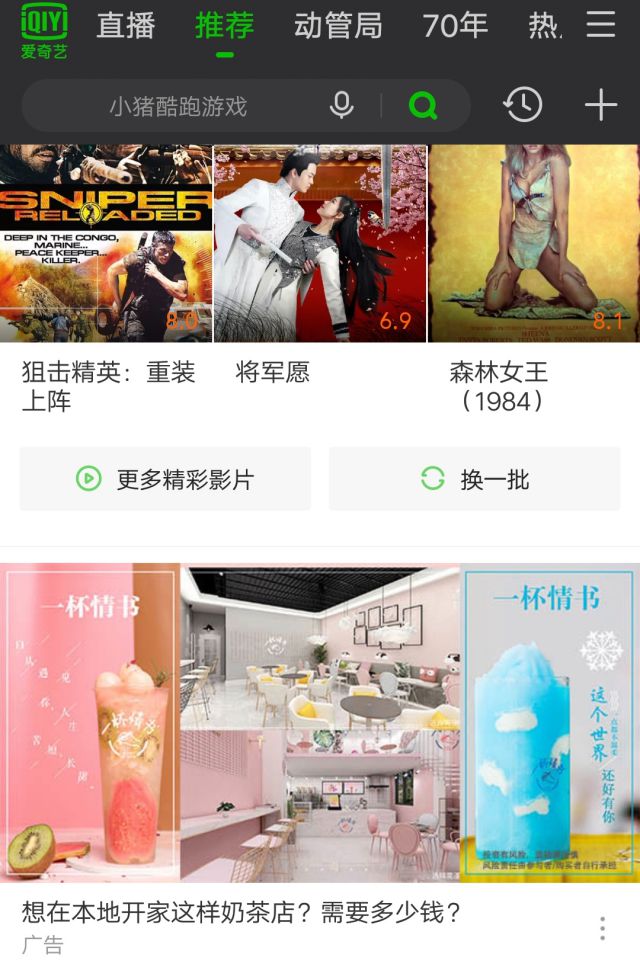Screen dimensions: 640x967
Task: Open the movie 森林女王（1984）
Action: [x=533, y=244]
